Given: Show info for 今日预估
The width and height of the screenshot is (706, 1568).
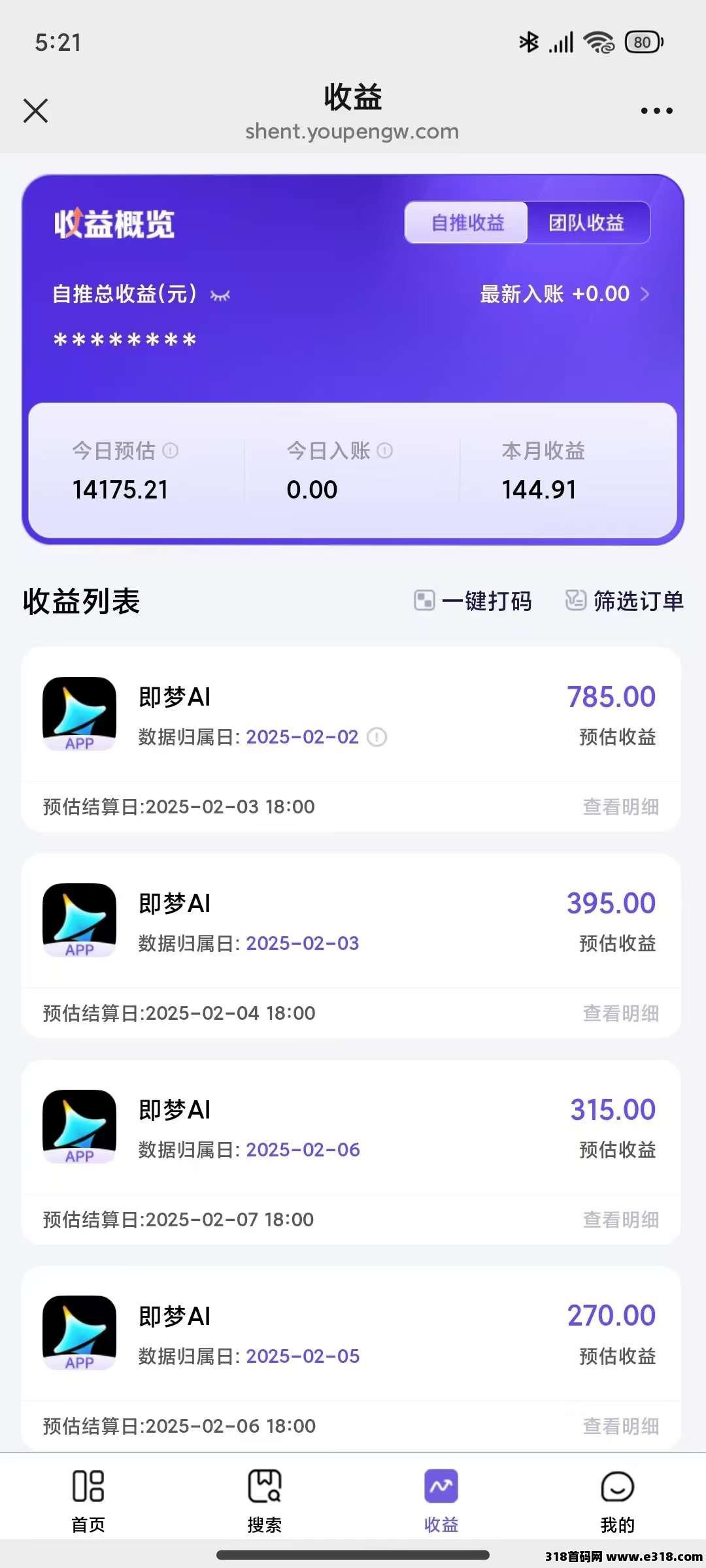Looking at the screenshot, I should pyautogui.click(x=171, y=450).
